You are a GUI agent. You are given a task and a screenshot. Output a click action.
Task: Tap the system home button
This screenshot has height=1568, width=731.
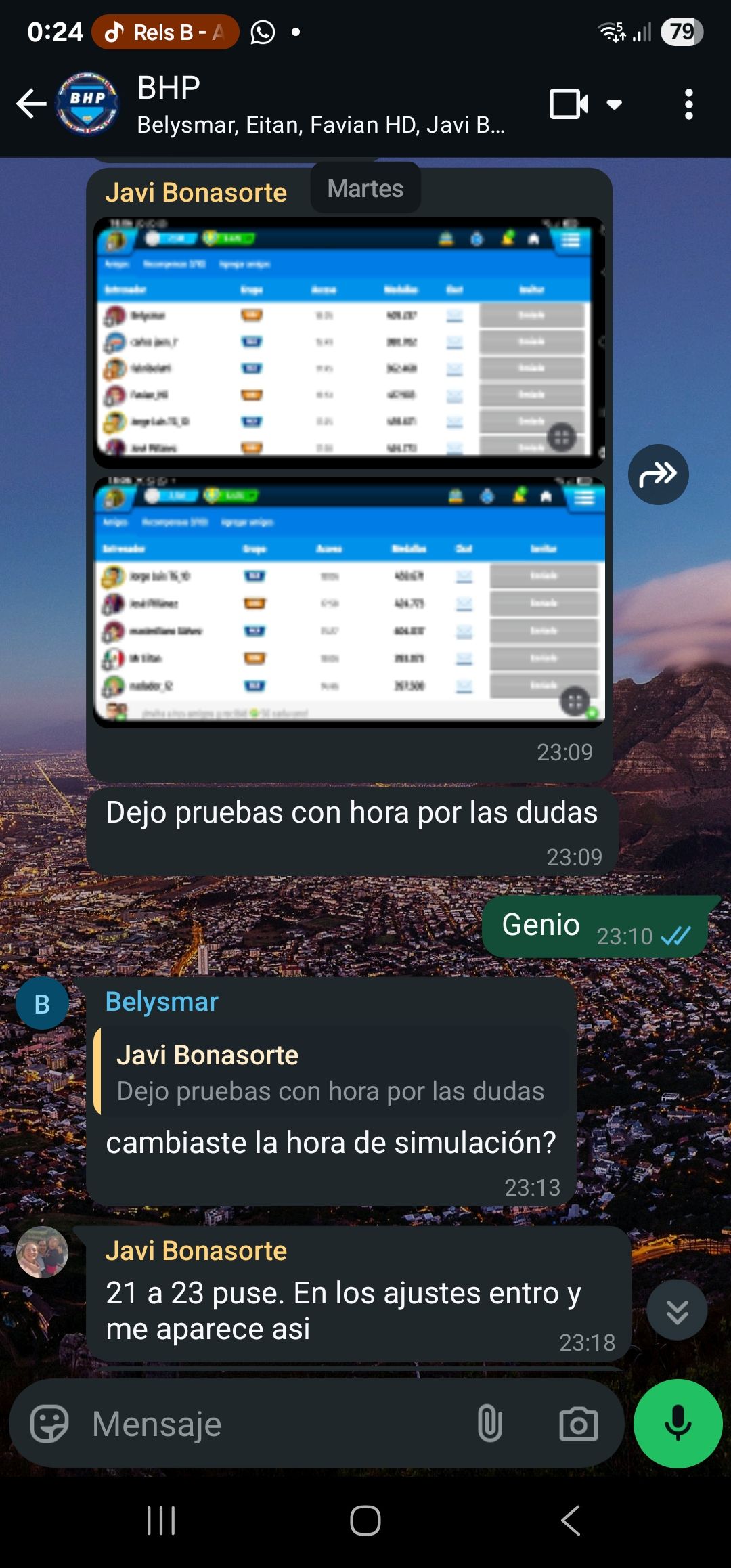pyautogui.click(x=365, y=1521)
